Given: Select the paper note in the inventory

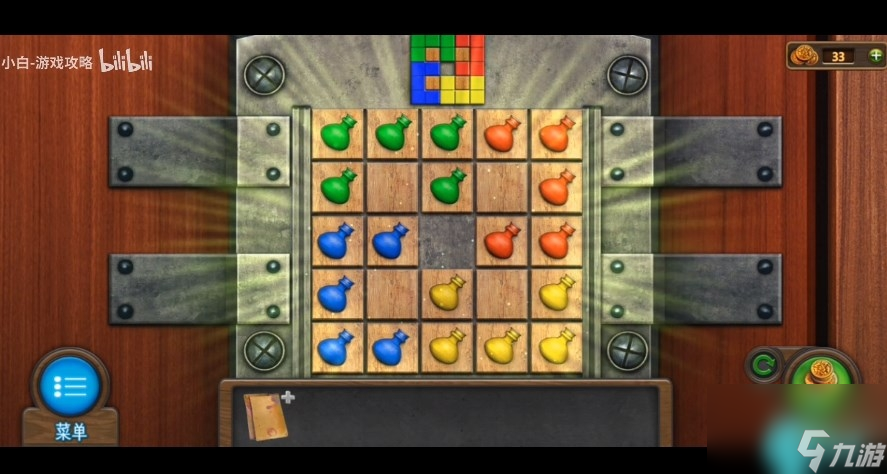Looking at the screenshot, I should pyautogui.click(x=261, y=413).
